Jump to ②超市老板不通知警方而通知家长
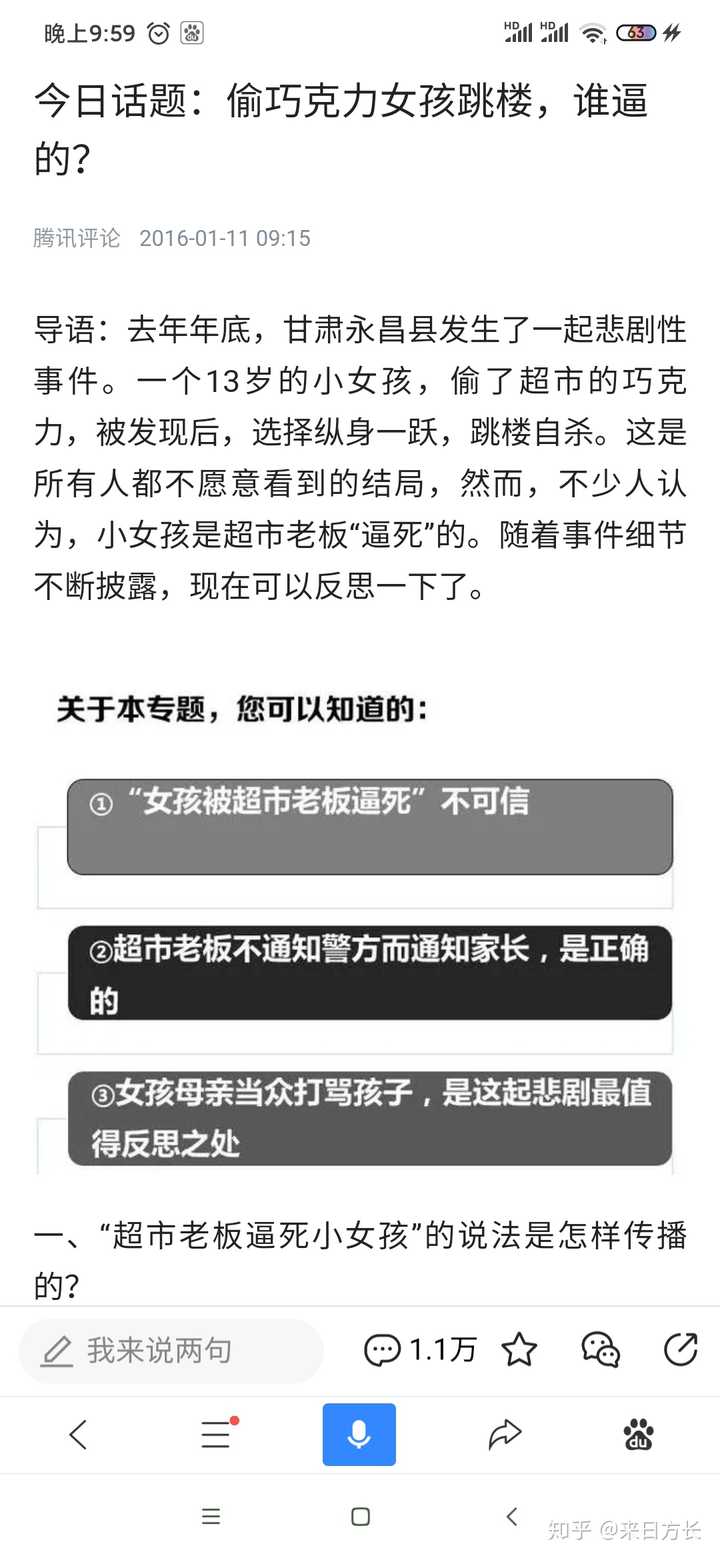This screenshot has height=1560, width=720. 370,973
